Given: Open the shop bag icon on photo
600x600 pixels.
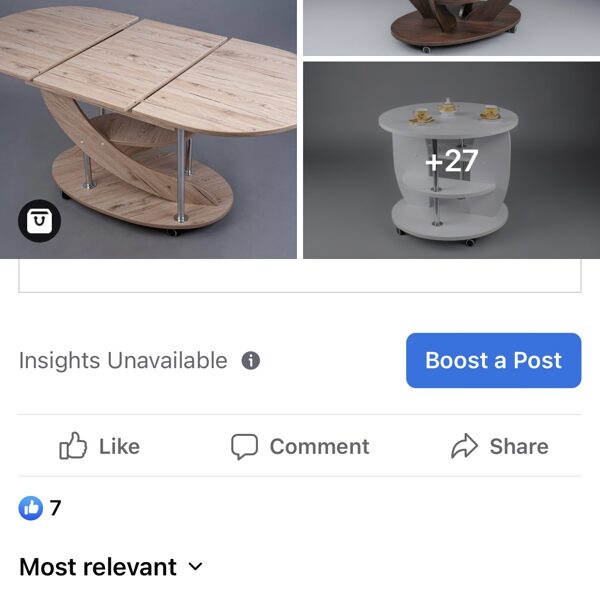Looking at the screenshot, I should [38, 221].
